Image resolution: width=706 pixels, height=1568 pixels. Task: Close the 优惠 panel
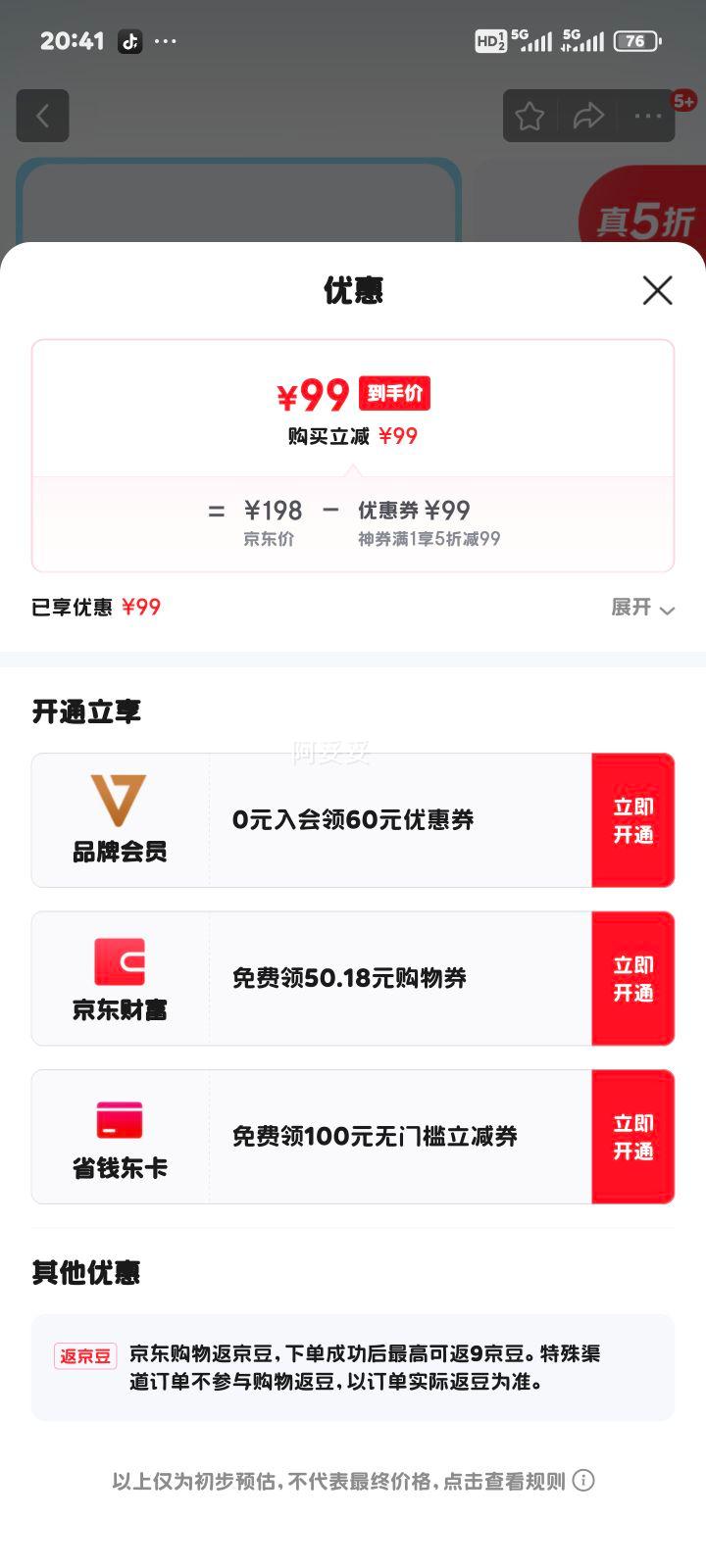pos(657,290)
